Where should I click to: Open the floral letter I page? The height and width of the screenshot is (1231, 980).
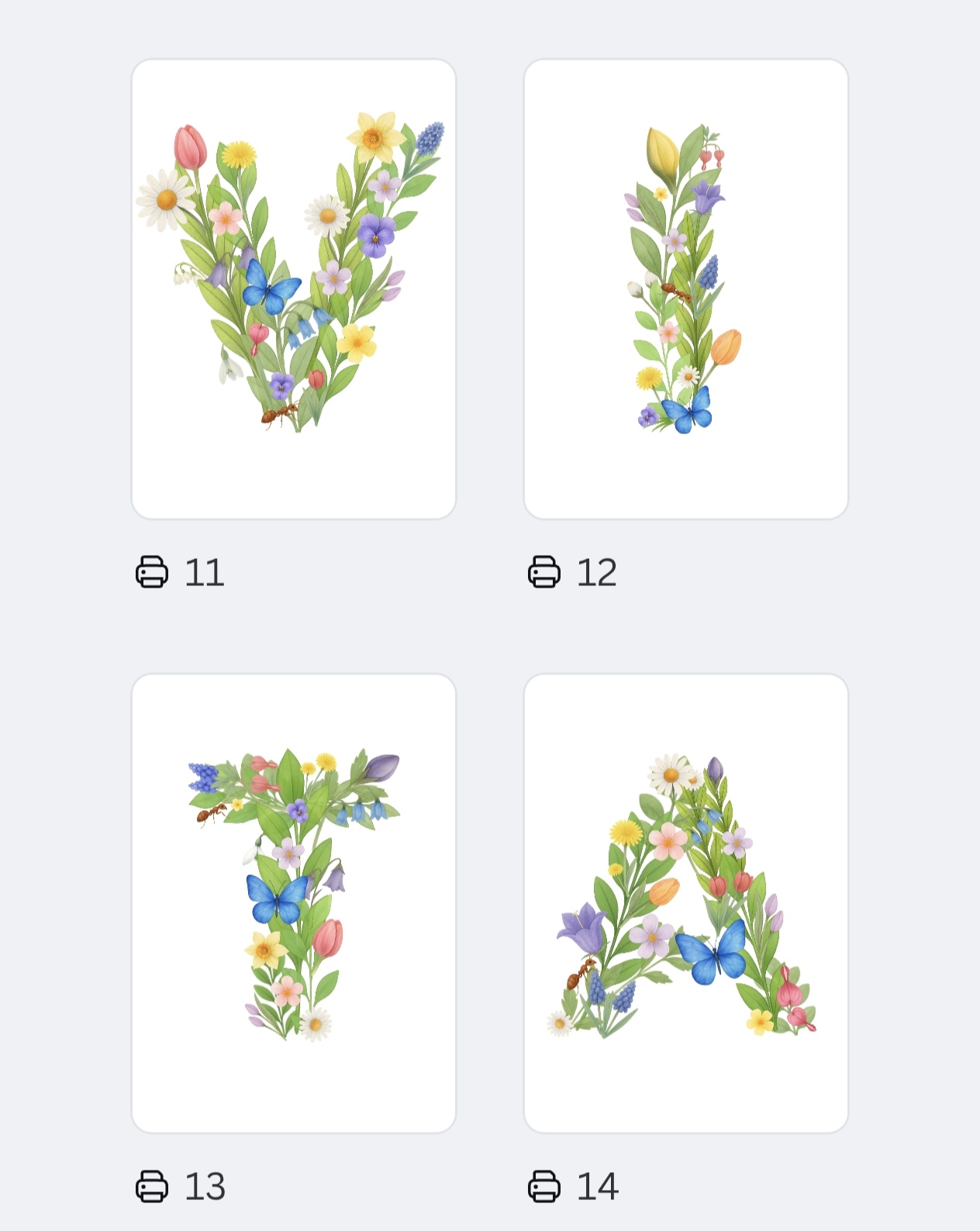tap(685, 288)
